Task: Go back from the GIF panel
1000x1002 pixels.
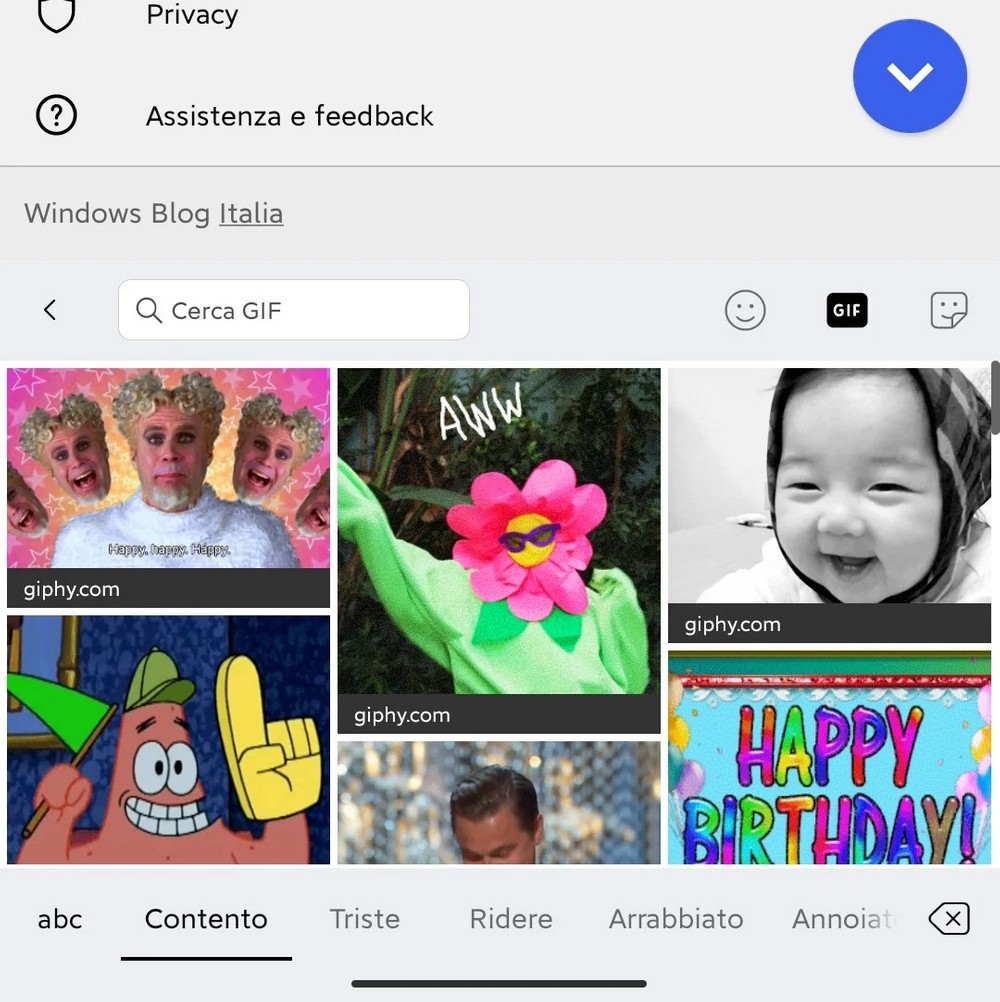Action: [50, 310]
